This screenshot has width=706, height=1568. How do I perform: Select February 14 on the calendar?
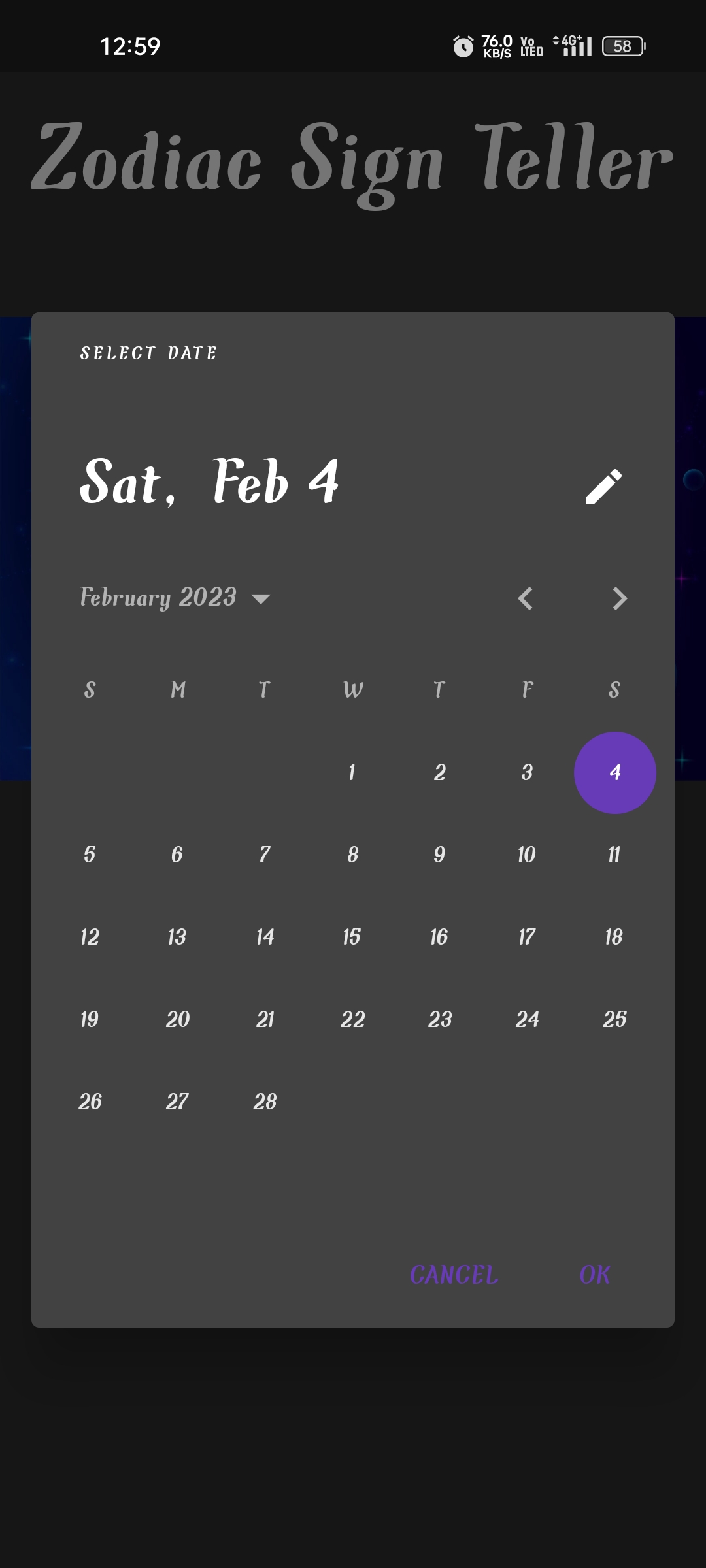tap(264, 936)
